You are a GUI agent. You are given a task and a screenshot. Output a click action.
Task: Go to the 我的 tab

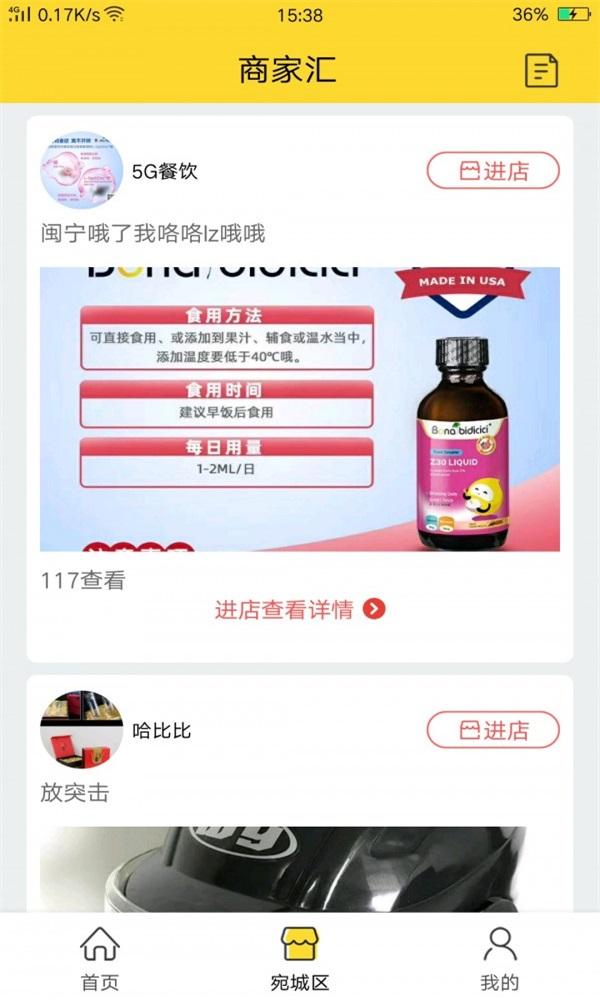[x=499, y=957]
